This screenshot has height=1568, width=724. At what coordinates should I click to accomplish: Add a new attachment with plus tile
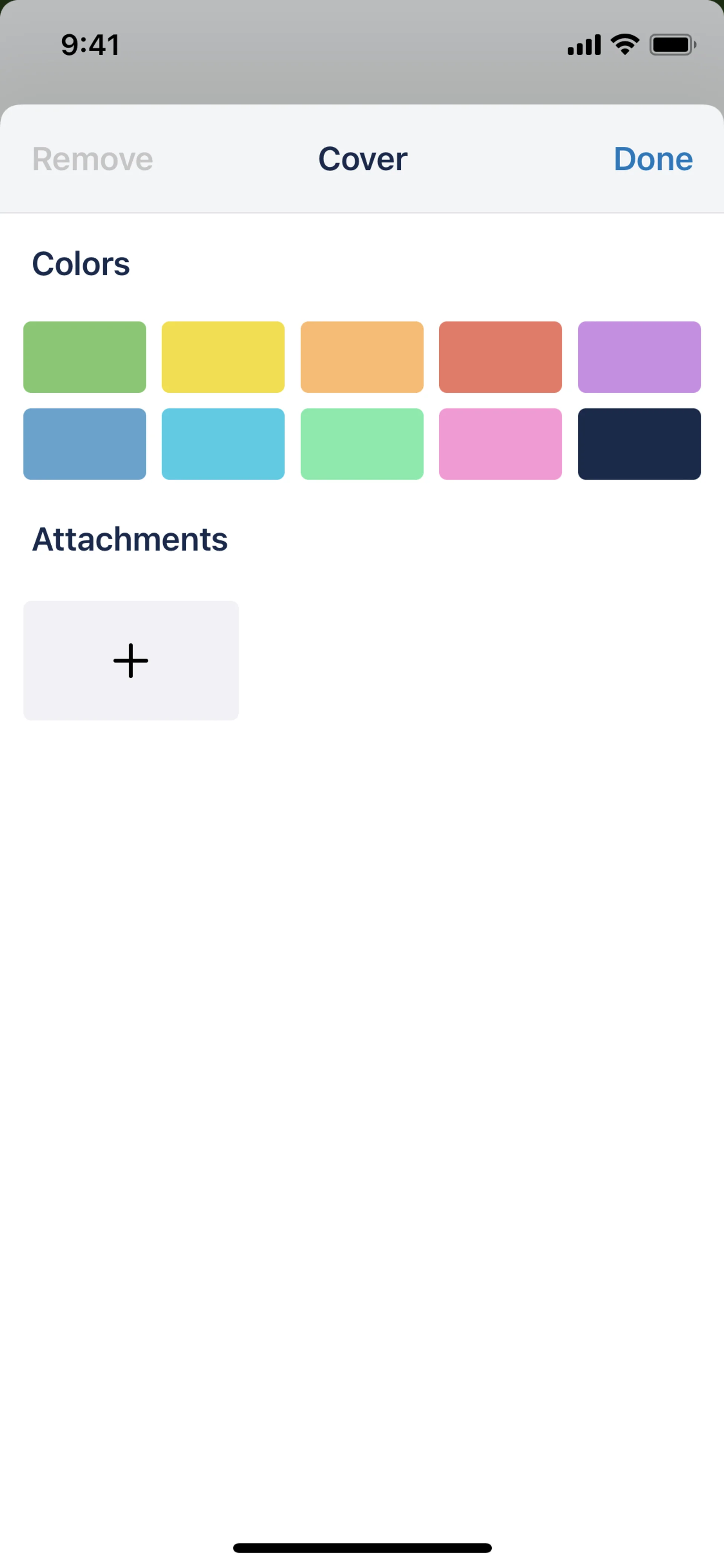(131, 660)
